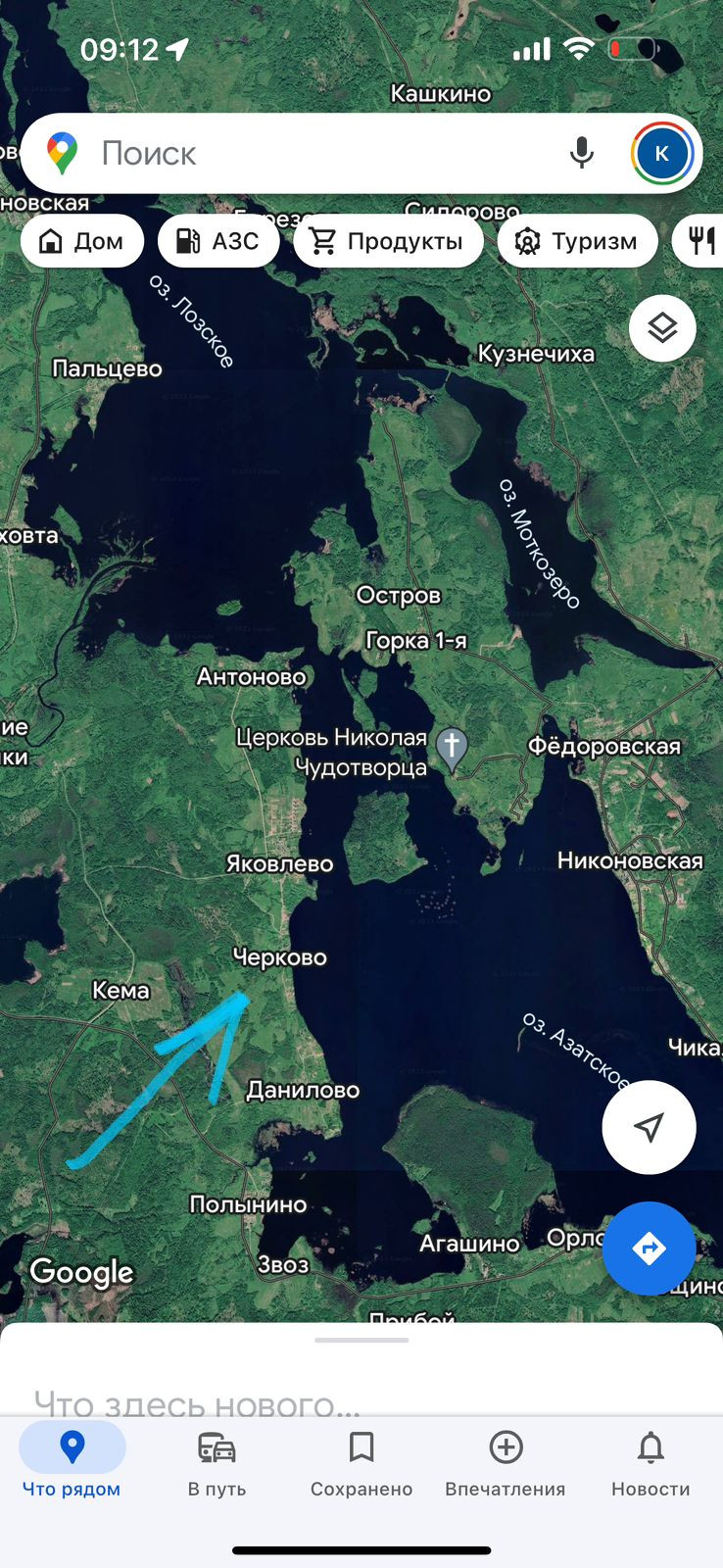
Task: Select the Туризм attractions chip
Action: (577, 241)
